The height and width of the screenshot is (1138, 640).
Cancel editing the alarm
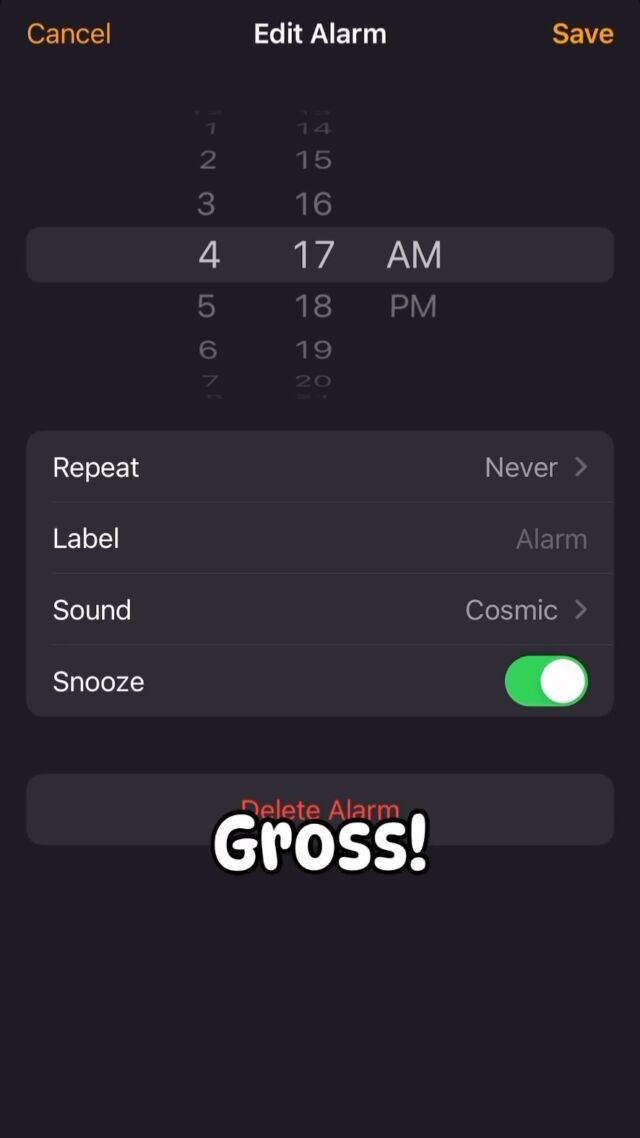(x=68, y=33)
